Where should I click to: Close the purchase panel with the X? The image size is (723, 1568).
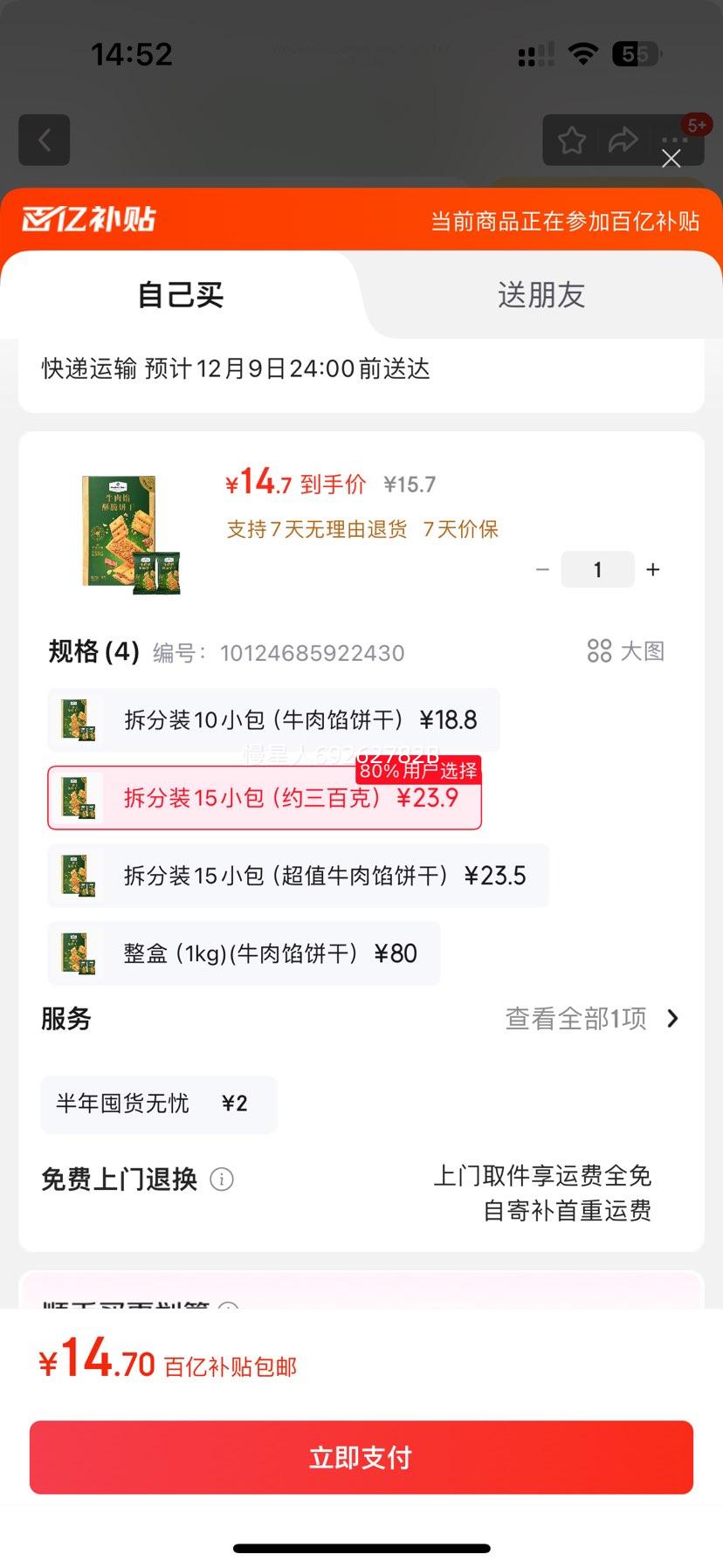click(671, 159)
